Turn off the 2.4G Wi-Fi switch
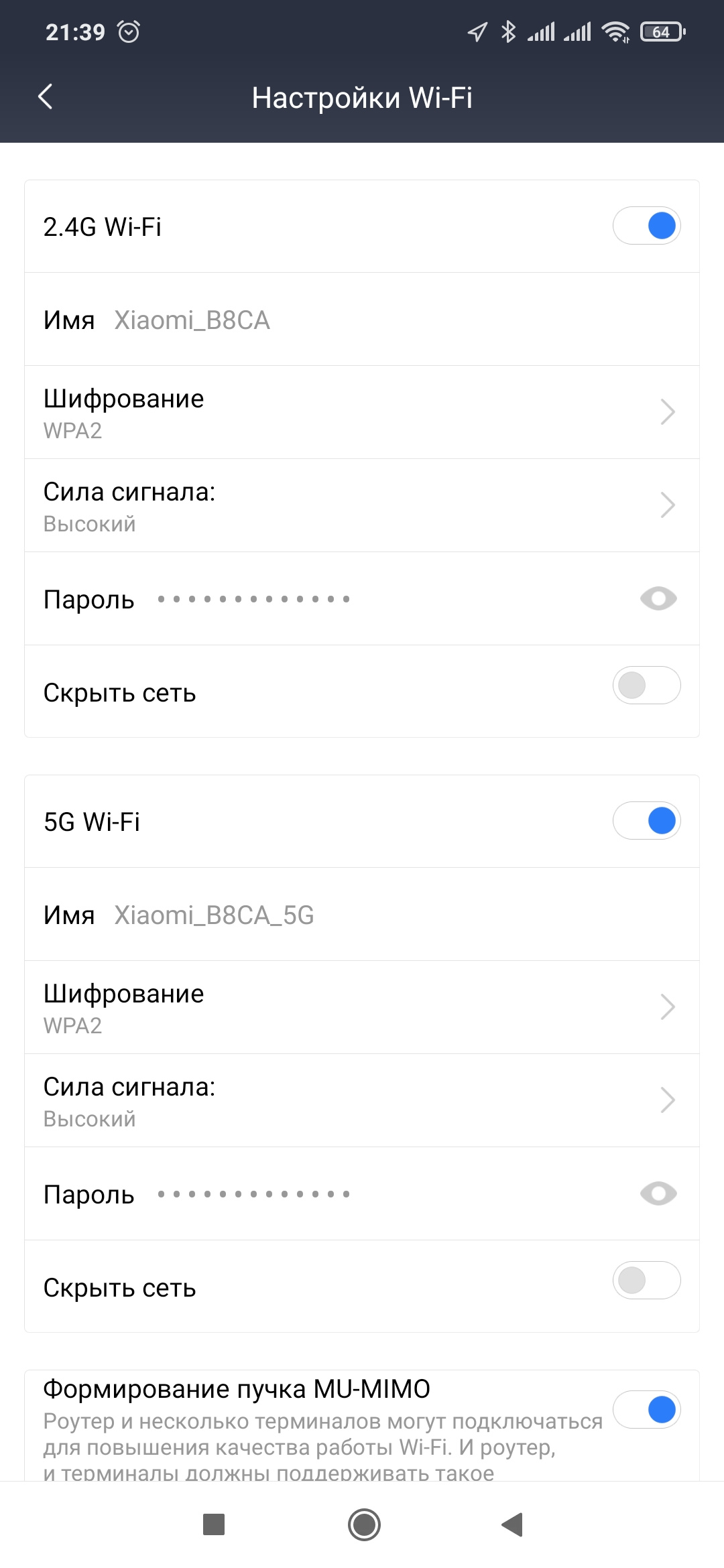This screenshot has width=724, height=1568. [x=647, y=226]
